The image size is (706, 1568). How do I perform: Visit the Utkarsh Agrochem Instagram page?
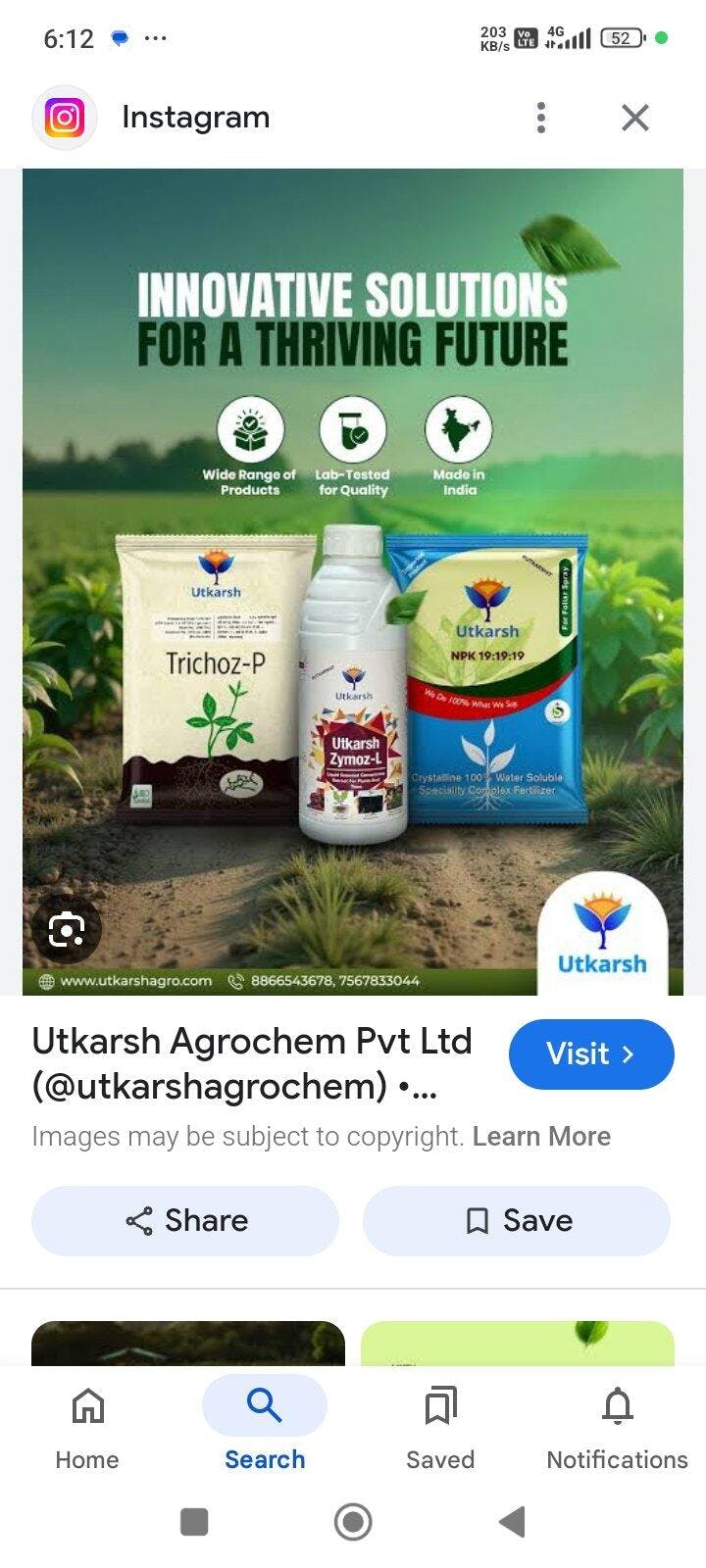click(590, 1053)
